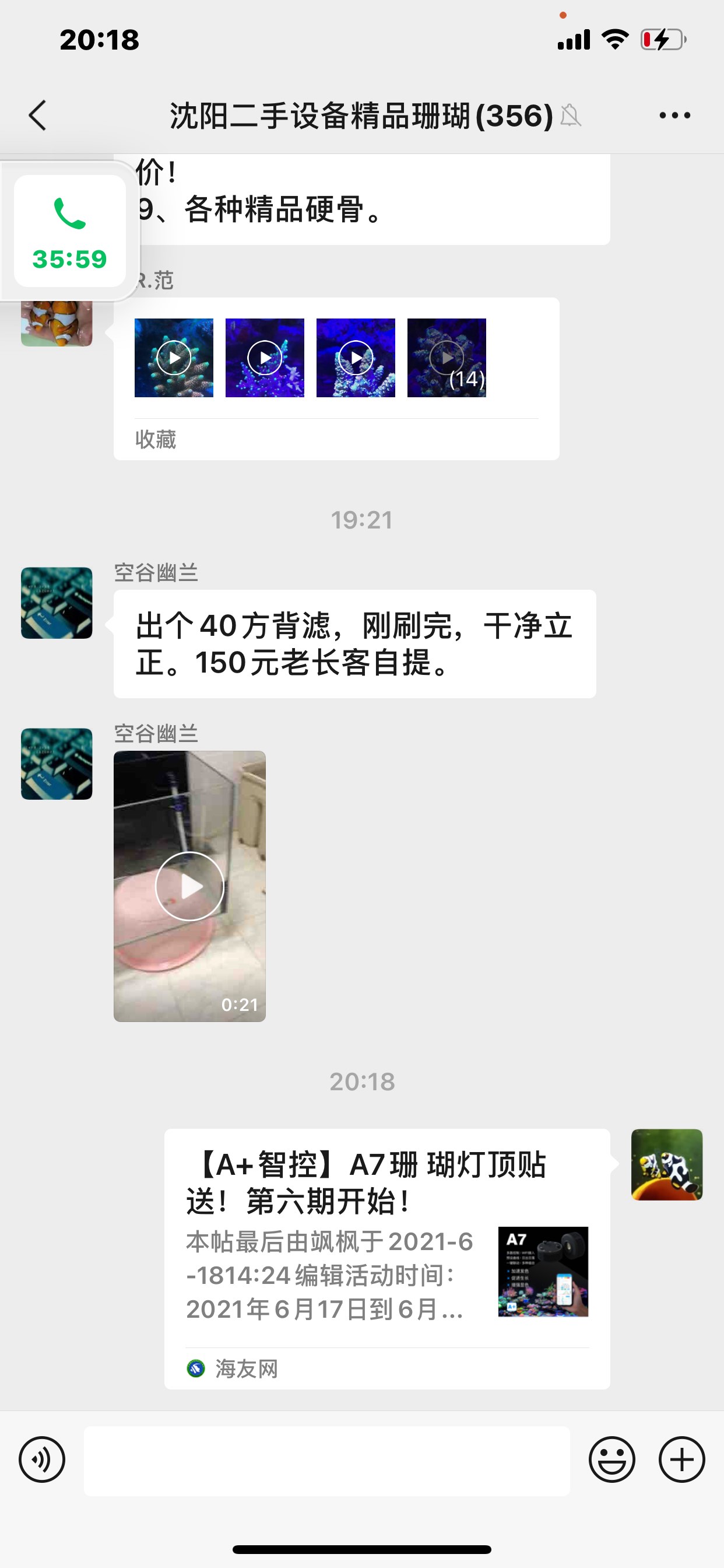The image size is (724, 1568).
Task: Open the chat's three-dot menu
Action: (x=674, y=115)
